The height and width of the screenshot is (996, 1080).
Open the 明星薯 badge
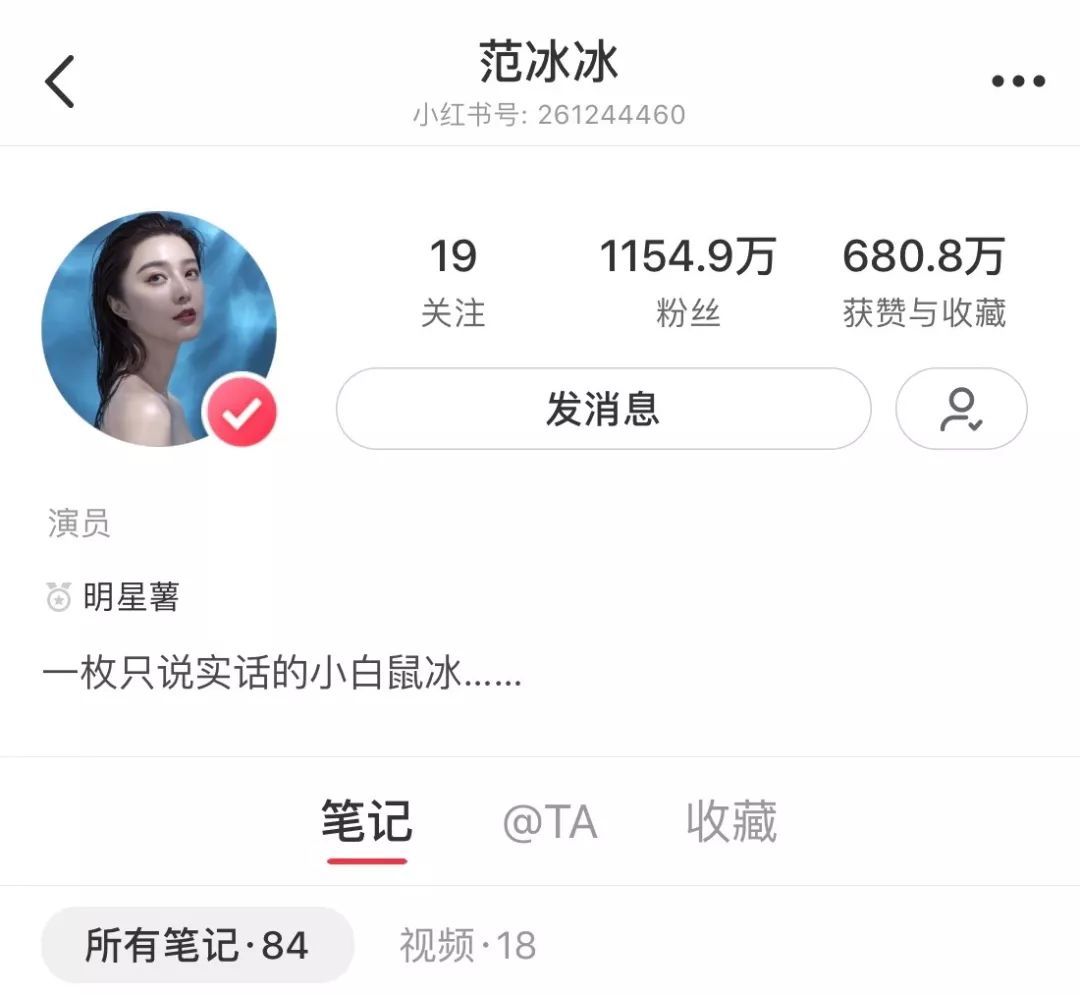coord(113,598)
